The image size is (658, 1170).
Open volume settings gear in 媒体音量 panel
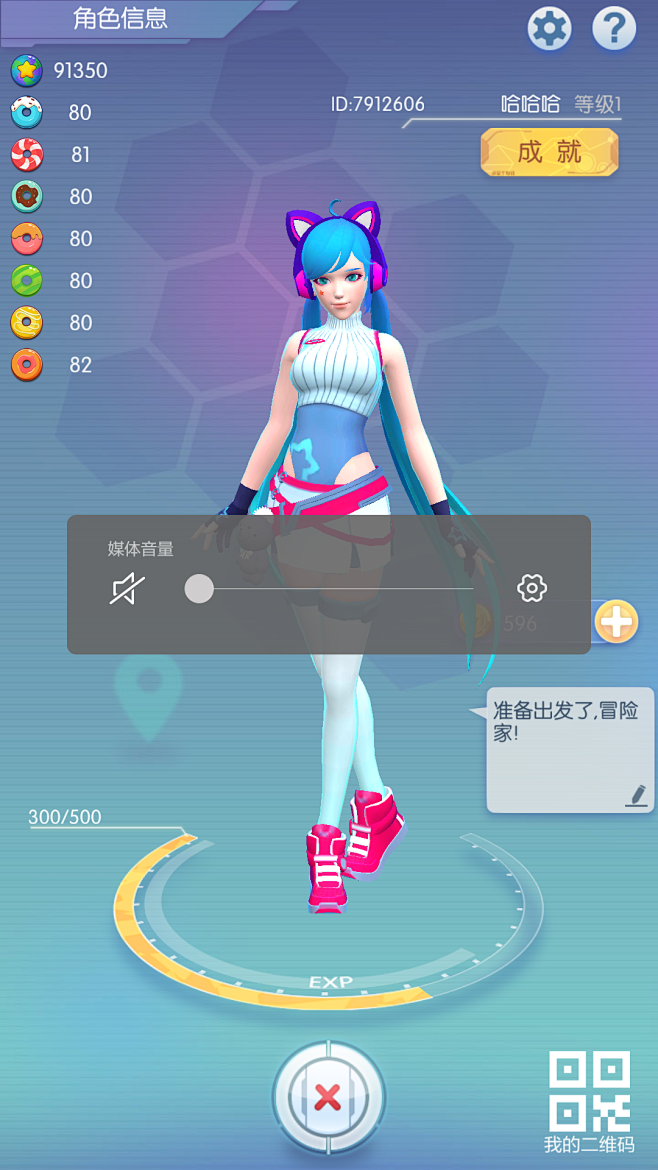pos(532,588)
